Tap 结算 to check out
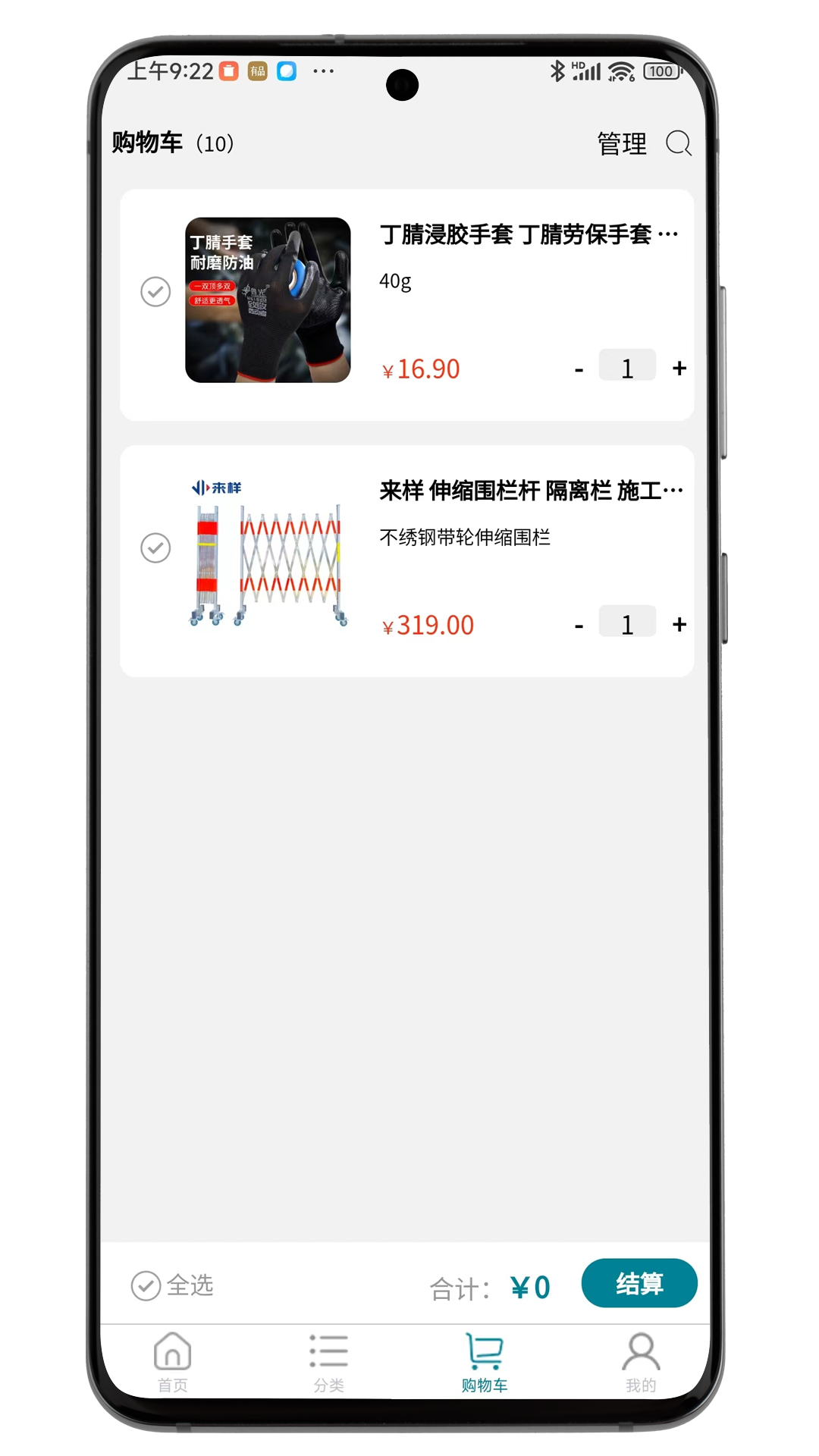The width and height of the screenshot is (819, 1456). point(639,1283)
